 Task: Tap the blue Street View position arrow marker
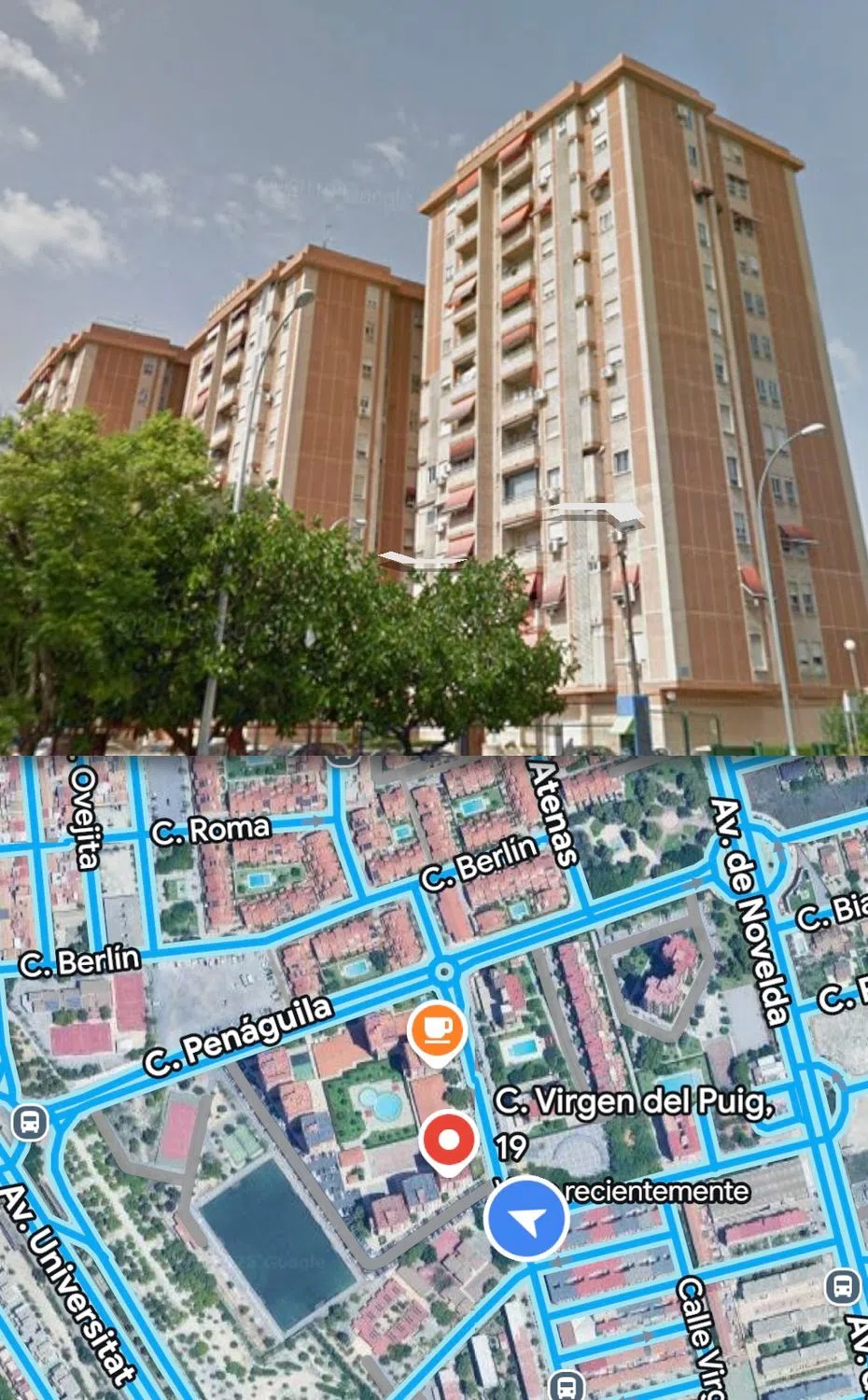coord(527,1219)
